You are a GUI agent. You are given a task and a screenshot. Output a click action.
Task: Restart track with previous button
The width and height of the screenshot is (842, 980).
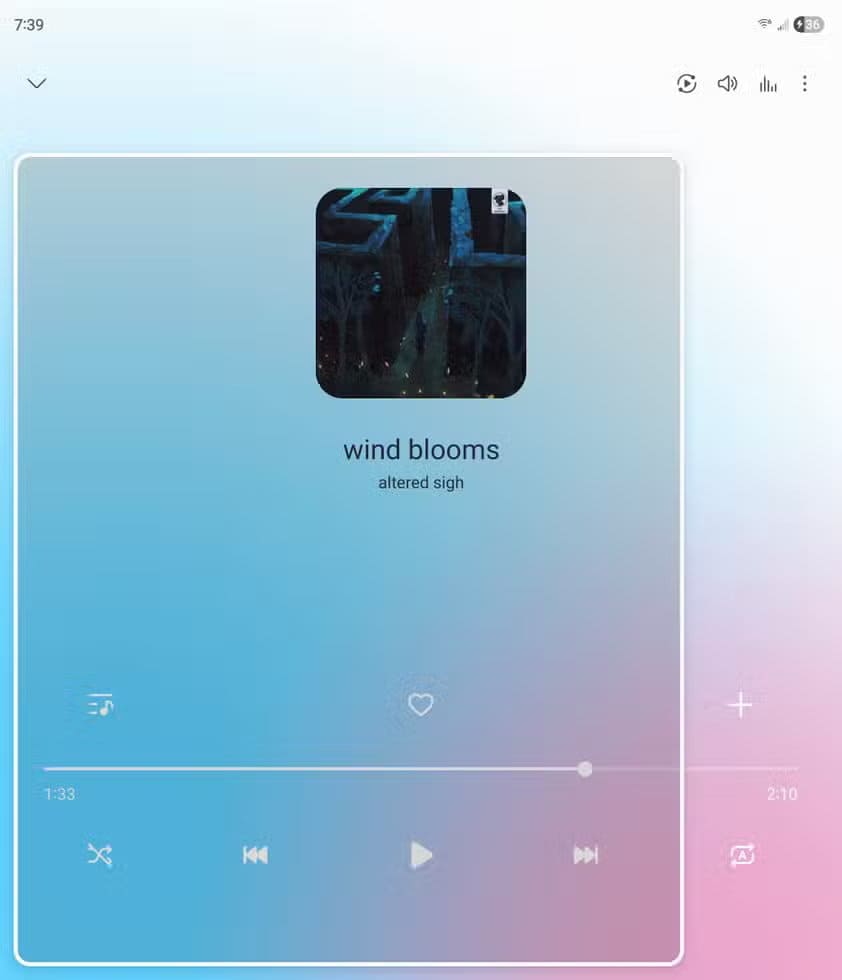255,855
